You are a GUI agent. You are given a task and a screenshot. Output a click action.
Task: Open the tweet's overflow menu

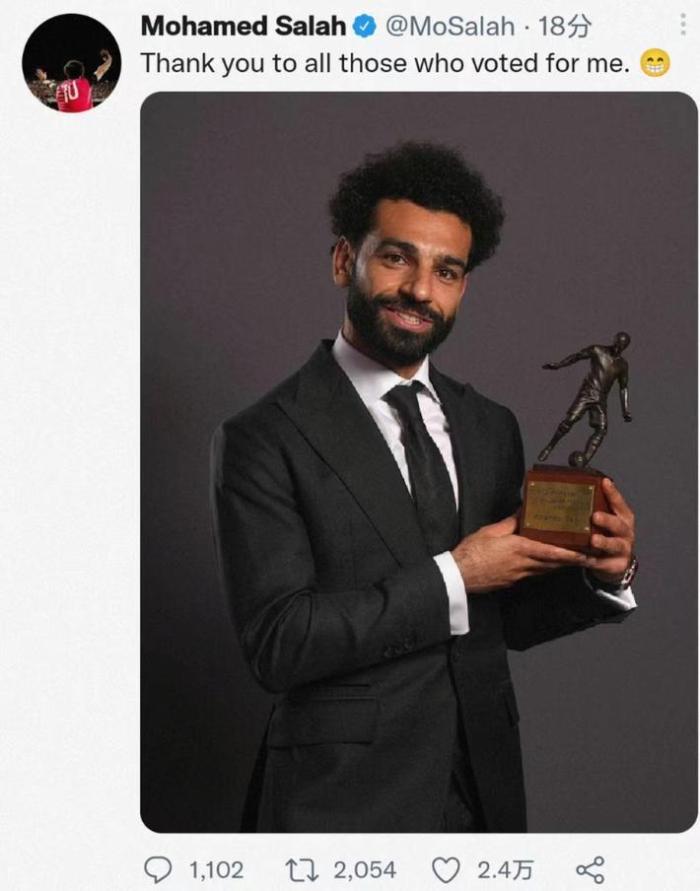[x=683, y=26]
